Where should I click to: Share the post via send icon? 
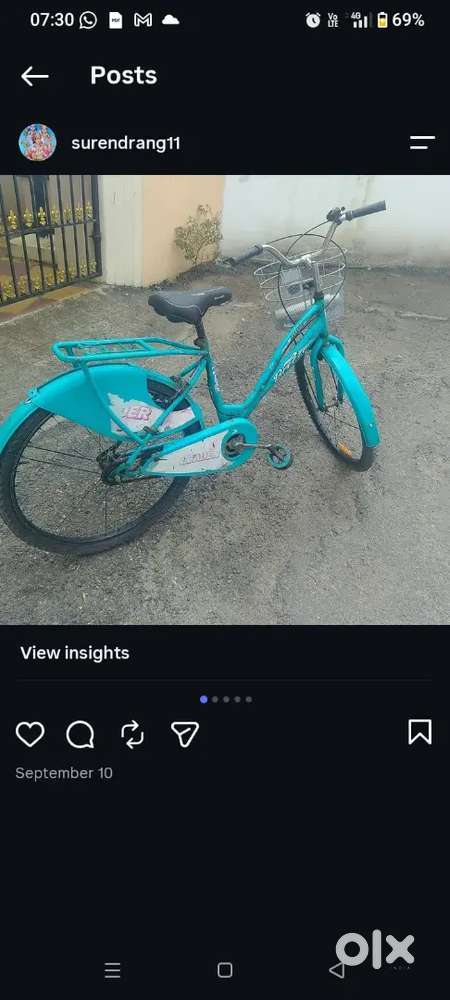tap(185, 734)
